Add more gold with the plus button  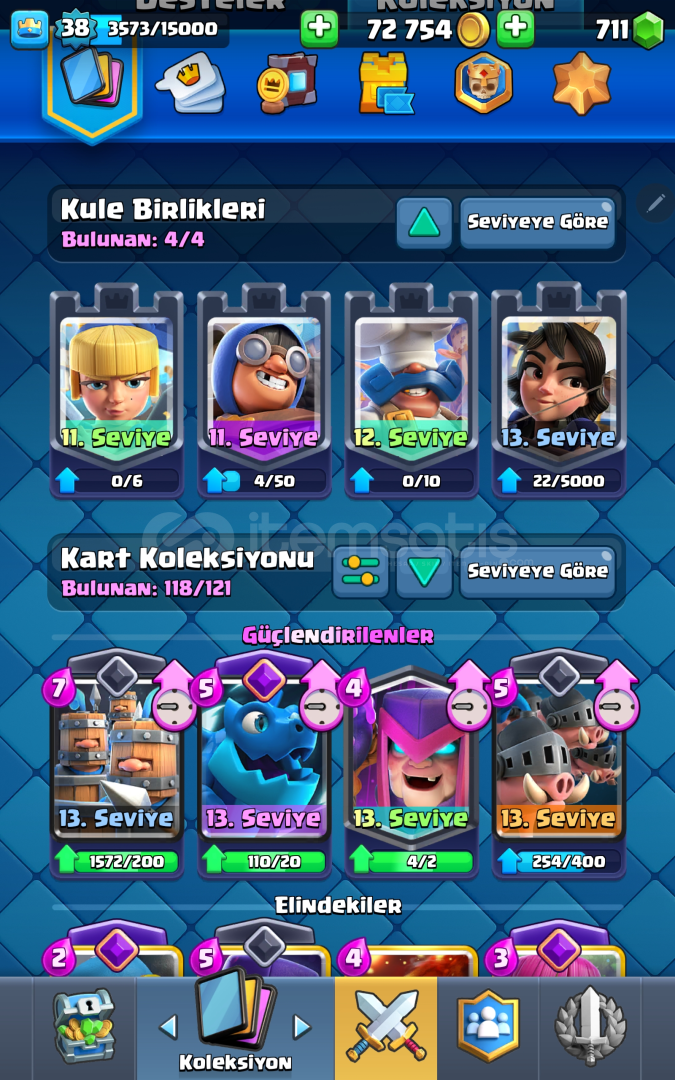click(x=516, y=29)
